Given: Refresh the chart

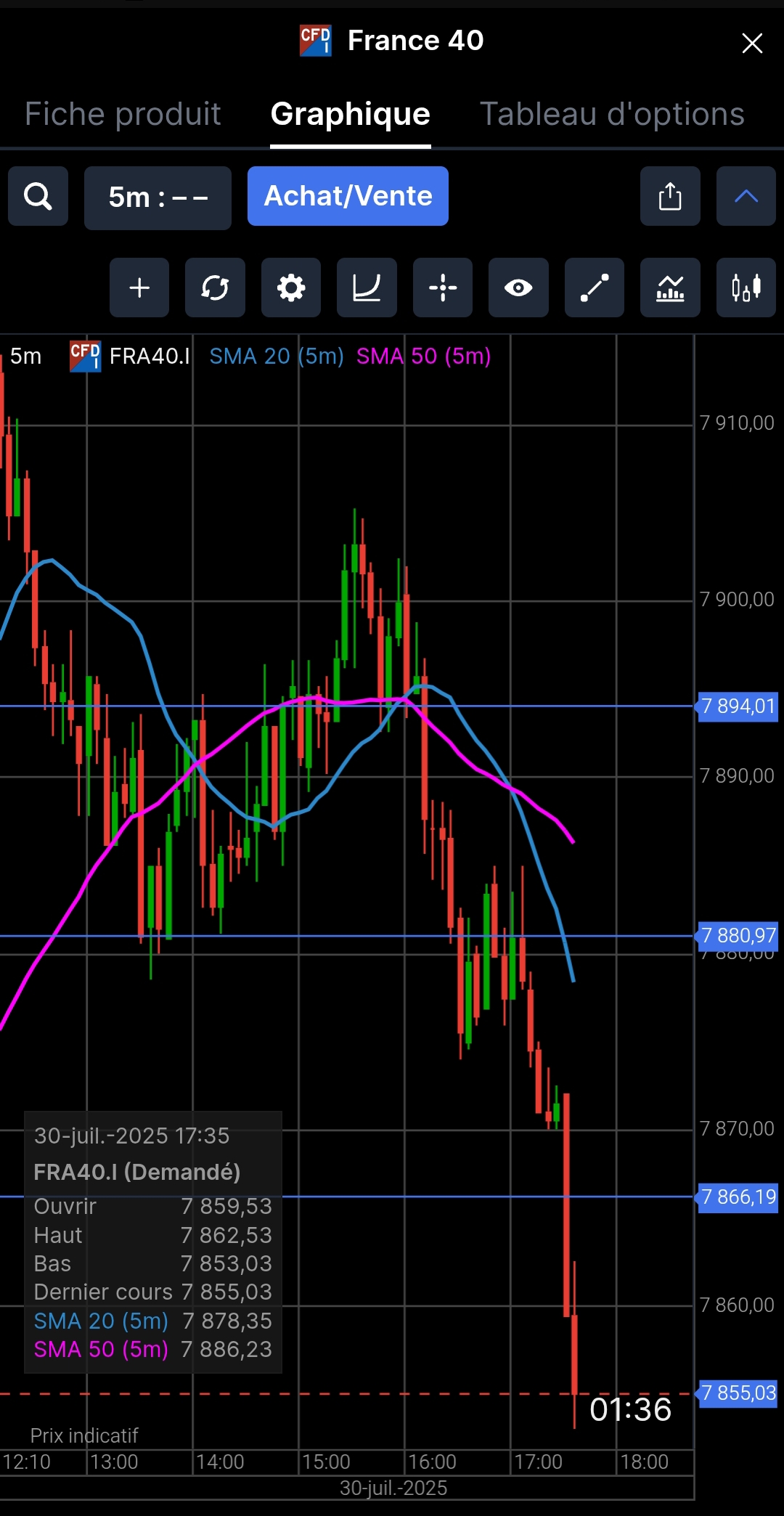Looking at the screenshot, I should [x=215, y=288].
